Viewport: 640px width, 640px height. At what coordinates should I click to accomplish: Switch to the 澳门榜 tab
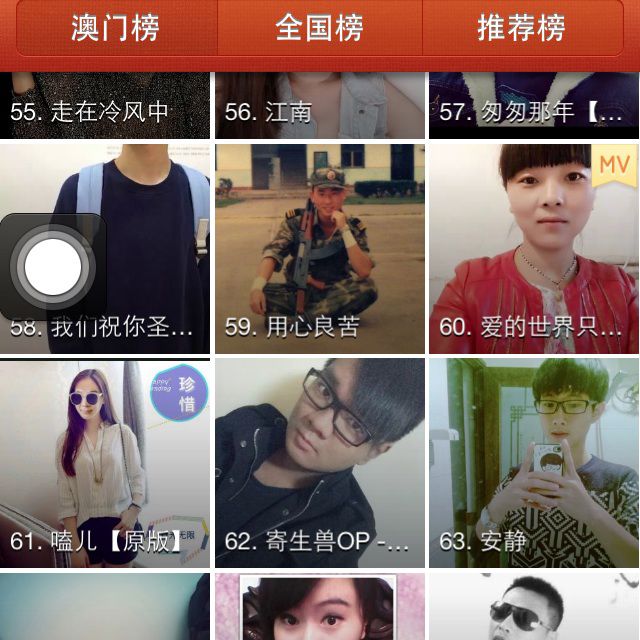click(x=115, y=28)
